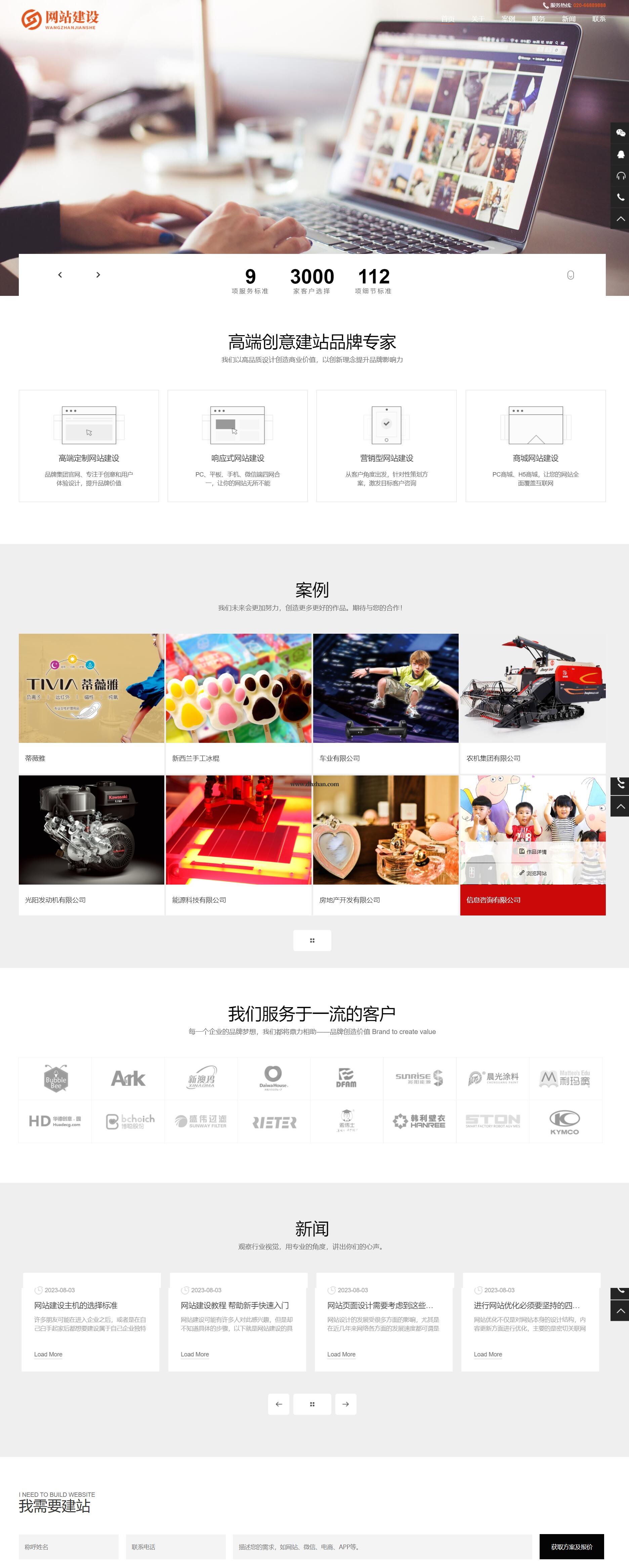Screen dimensions: 629x1568
Task: Show the next banner slide
Action: coord(98,275)
